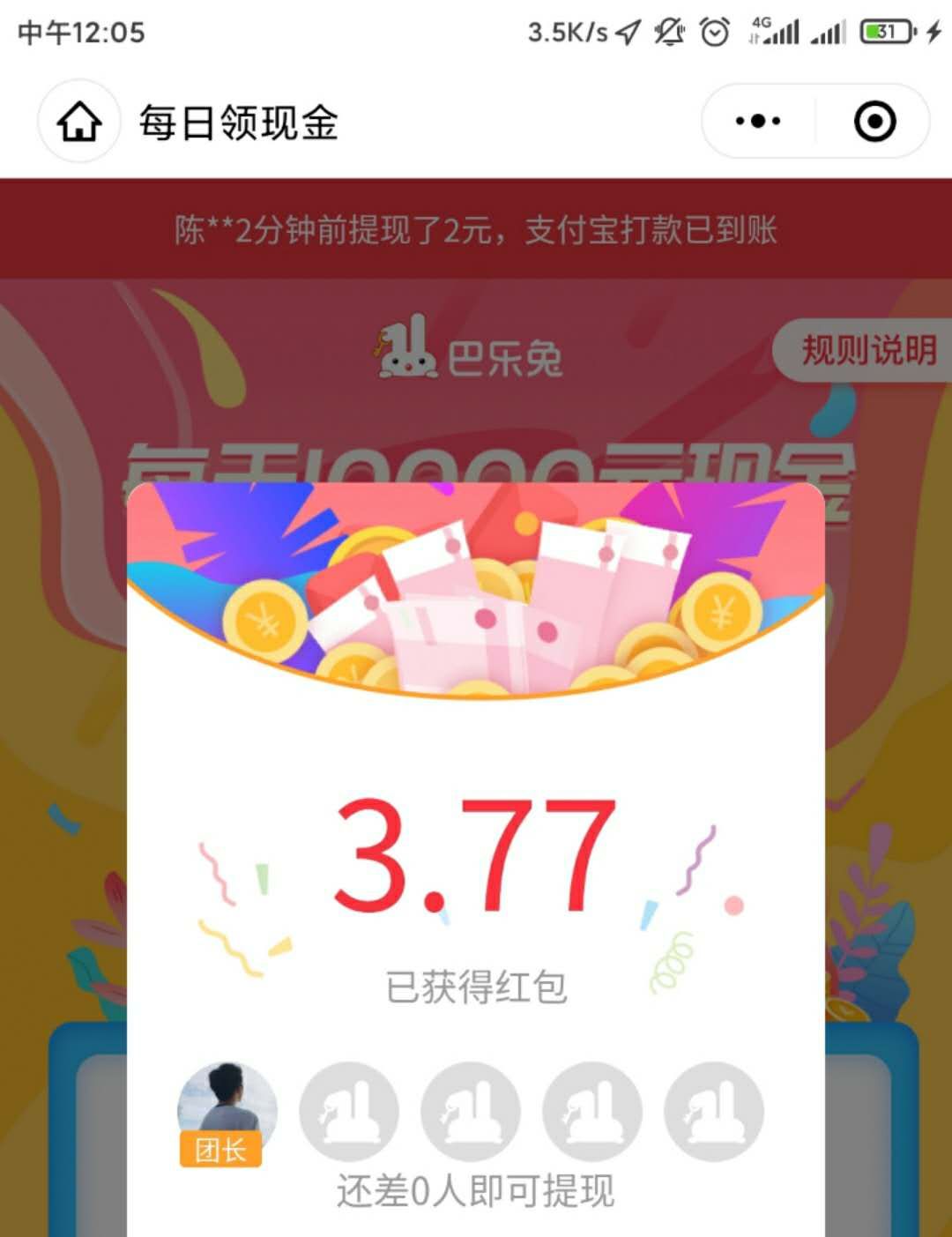Open the 规则说明 rules page

coord(867,351)
